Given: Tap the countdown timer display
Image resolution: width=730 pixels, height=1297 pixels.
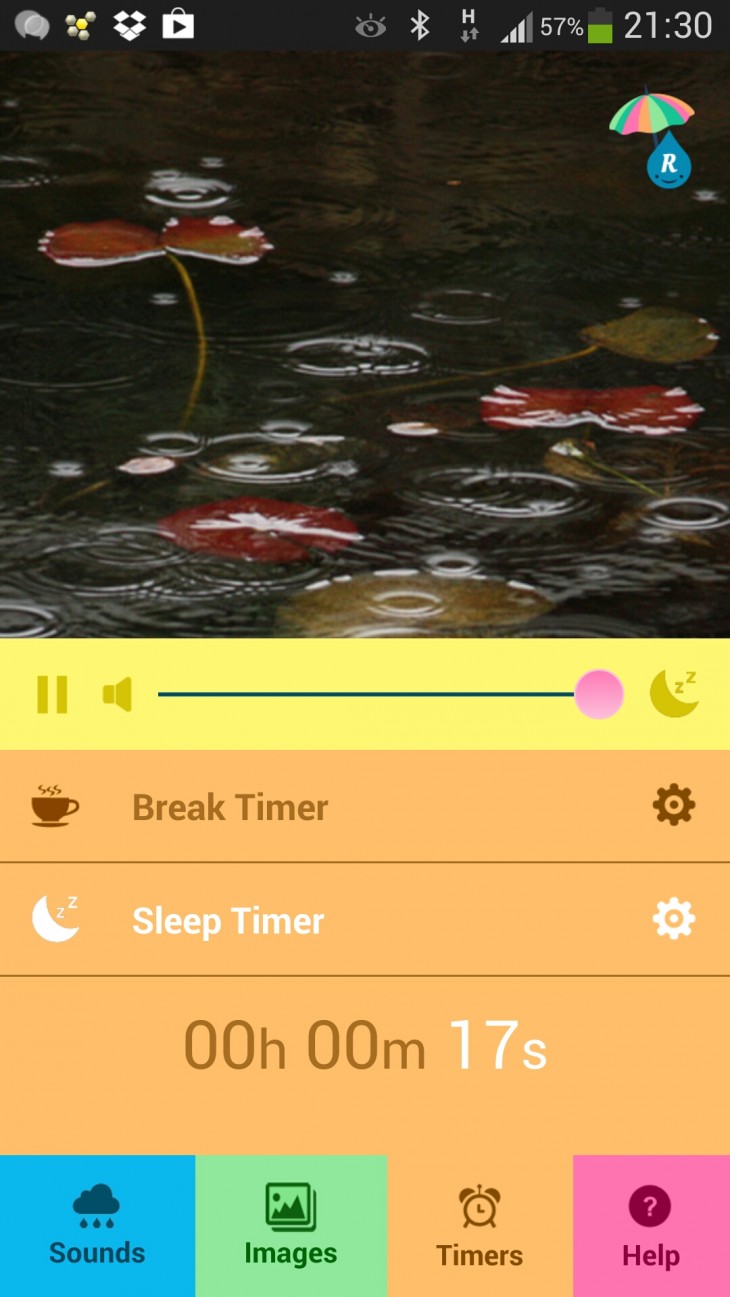Looking at the screenshot, I should pos(365,1046).
